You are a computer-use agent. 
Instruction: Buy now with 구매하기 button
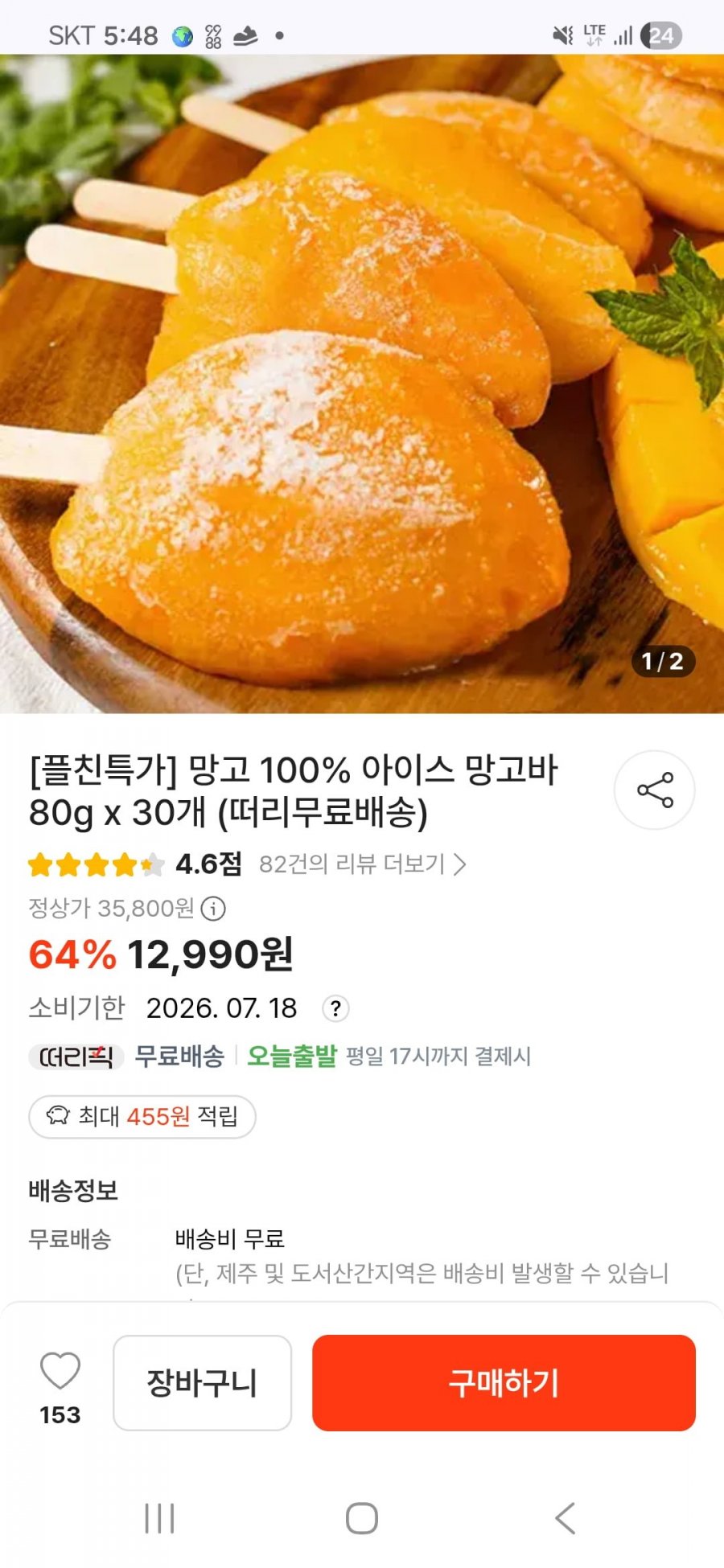click(x=504, y=1383)
